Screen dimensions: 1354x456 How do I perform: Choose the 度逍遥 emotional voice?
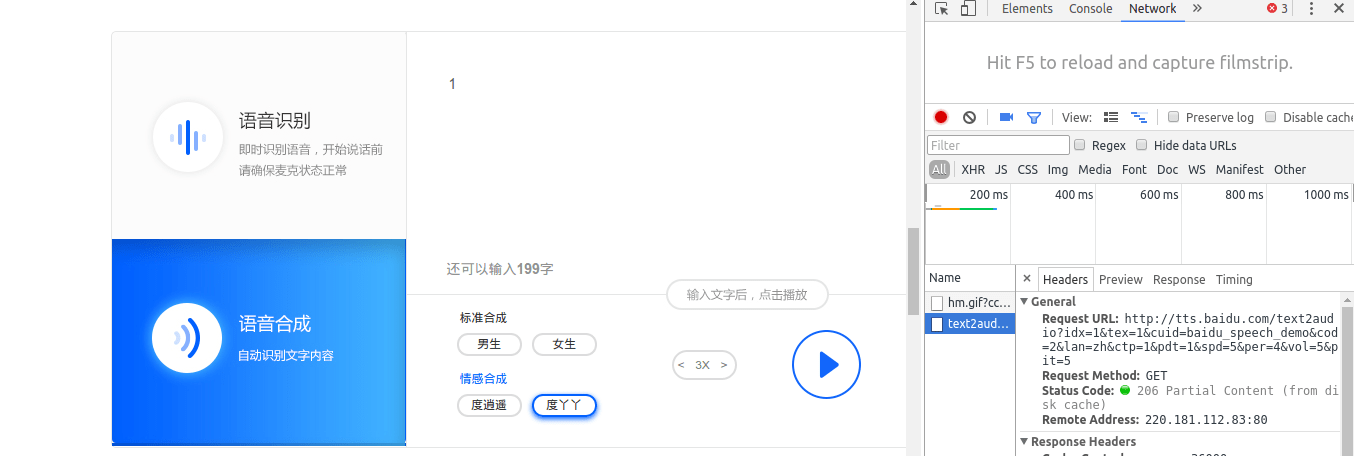click(489, 405)
